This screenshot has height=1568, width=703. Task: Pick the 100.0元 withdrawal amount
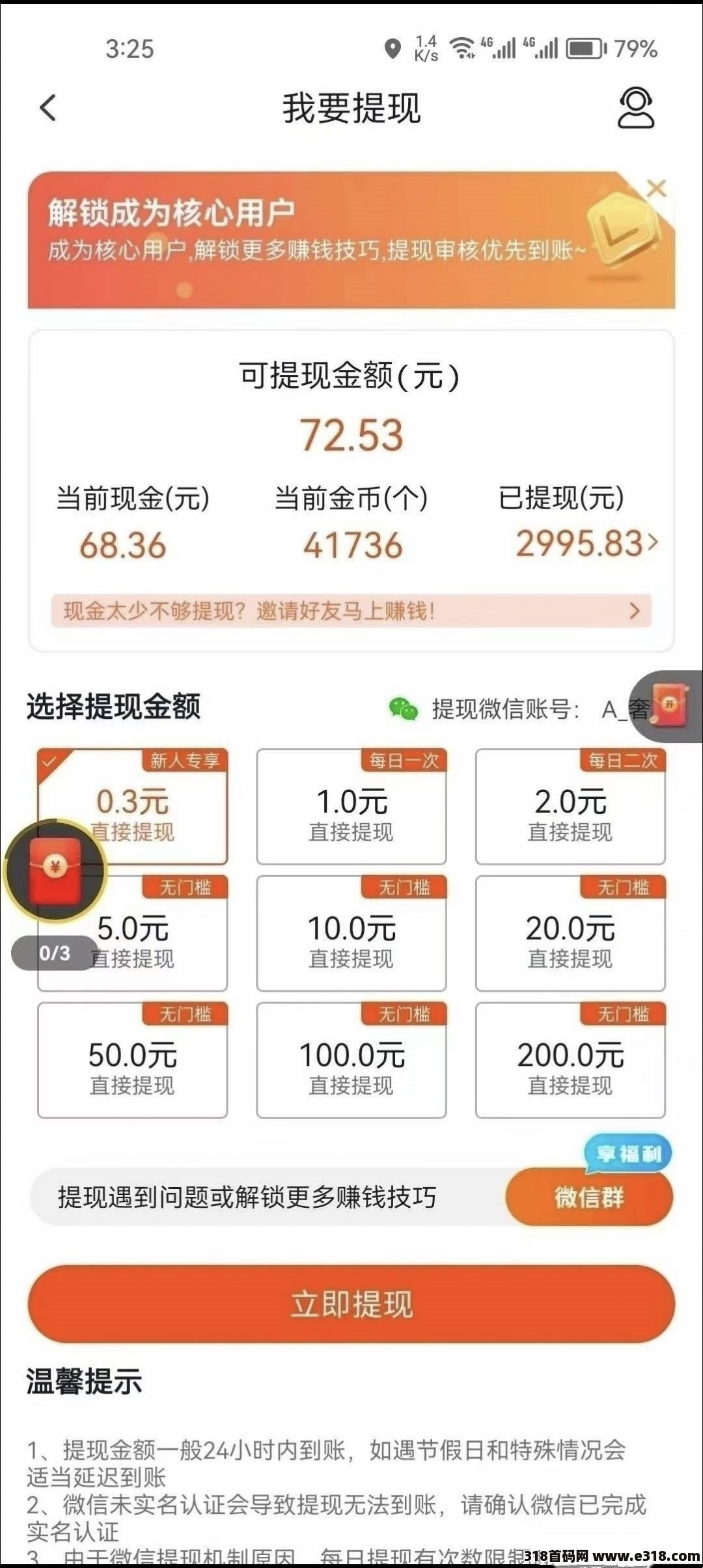tap(351, 1061)
